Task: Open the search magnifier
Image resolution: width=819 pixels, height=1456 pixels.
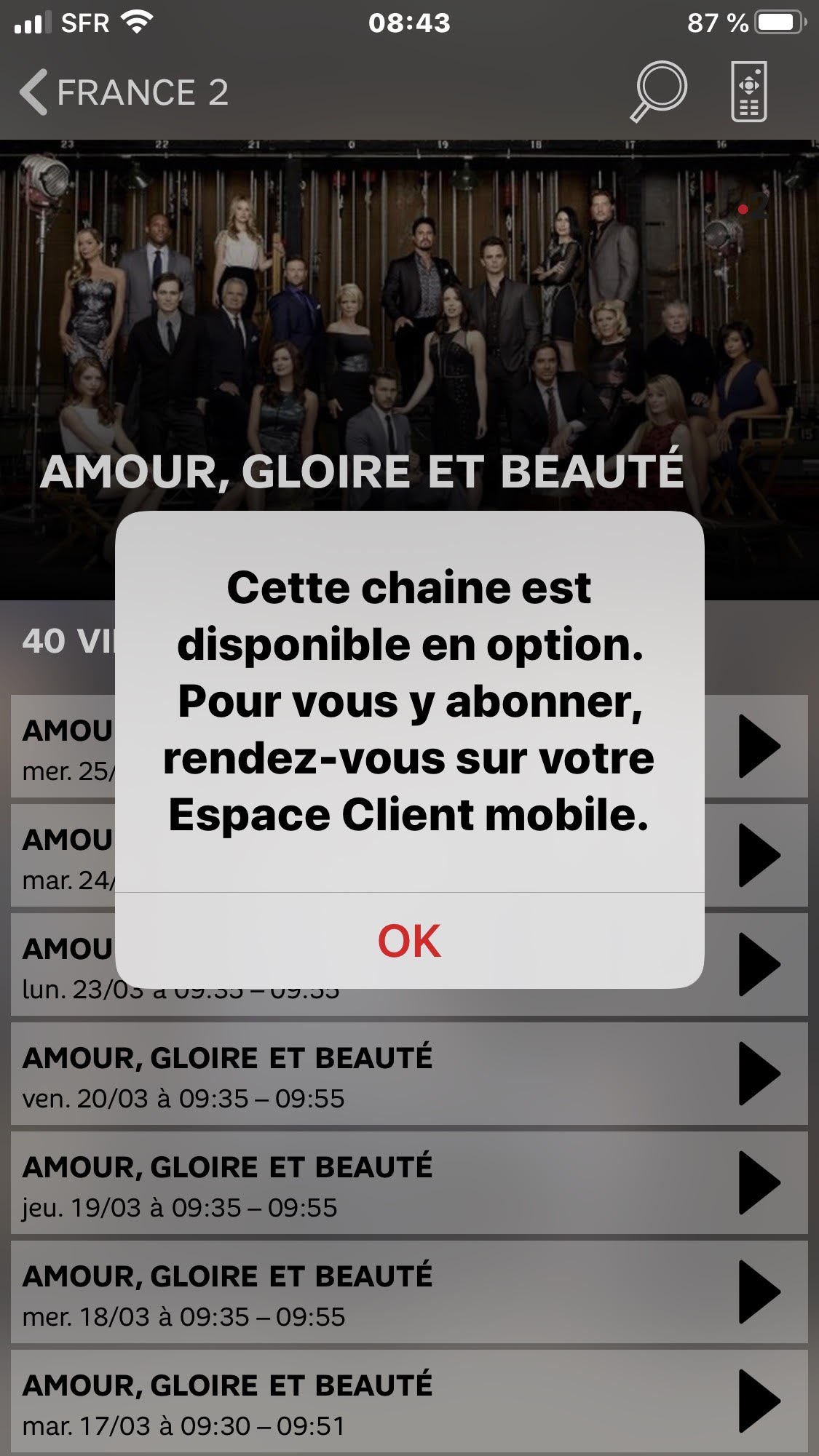Action: (658, 92)
